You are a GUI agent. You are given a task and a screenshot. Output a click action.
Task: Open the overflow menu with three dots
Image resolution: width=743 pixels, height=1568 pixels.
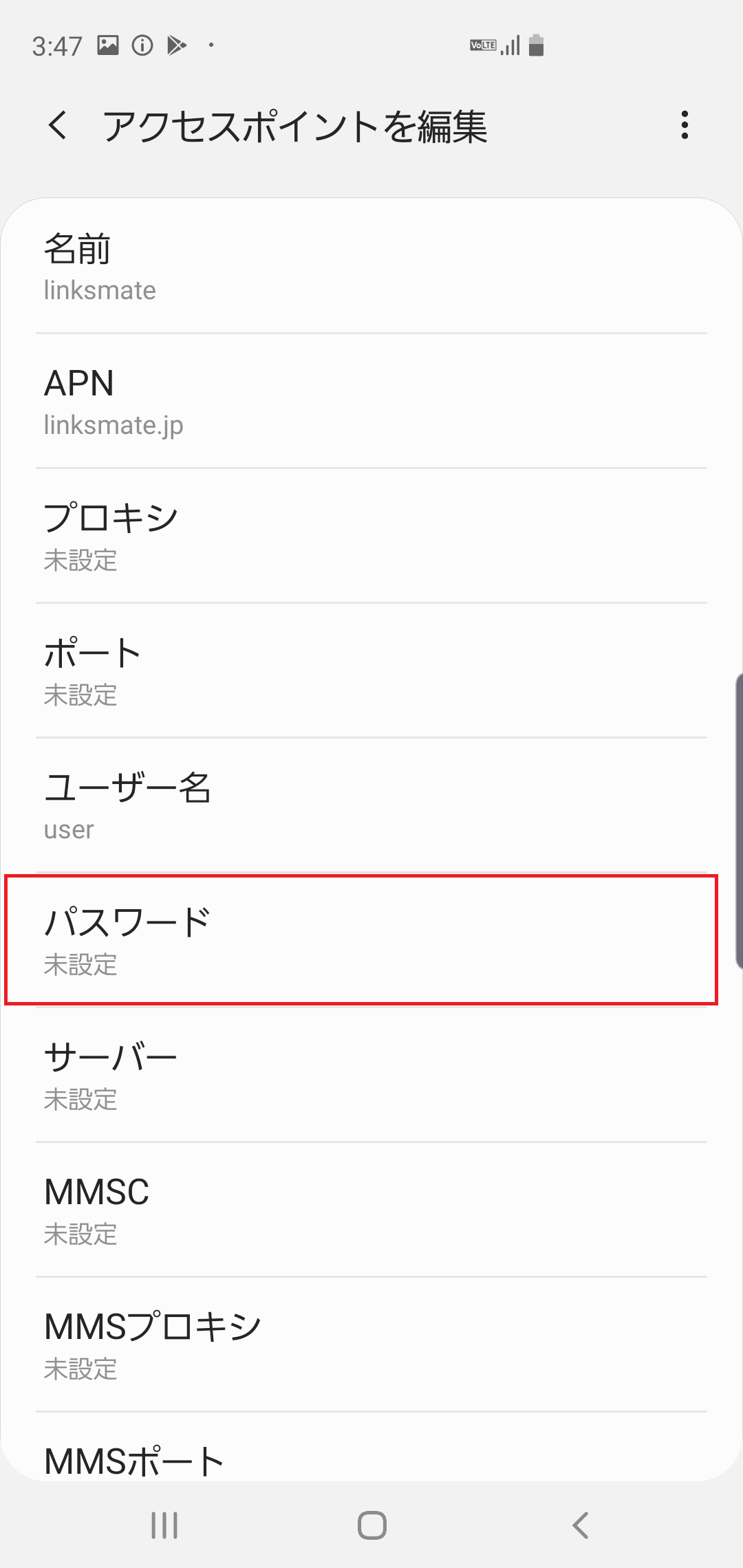click(685, 126)
